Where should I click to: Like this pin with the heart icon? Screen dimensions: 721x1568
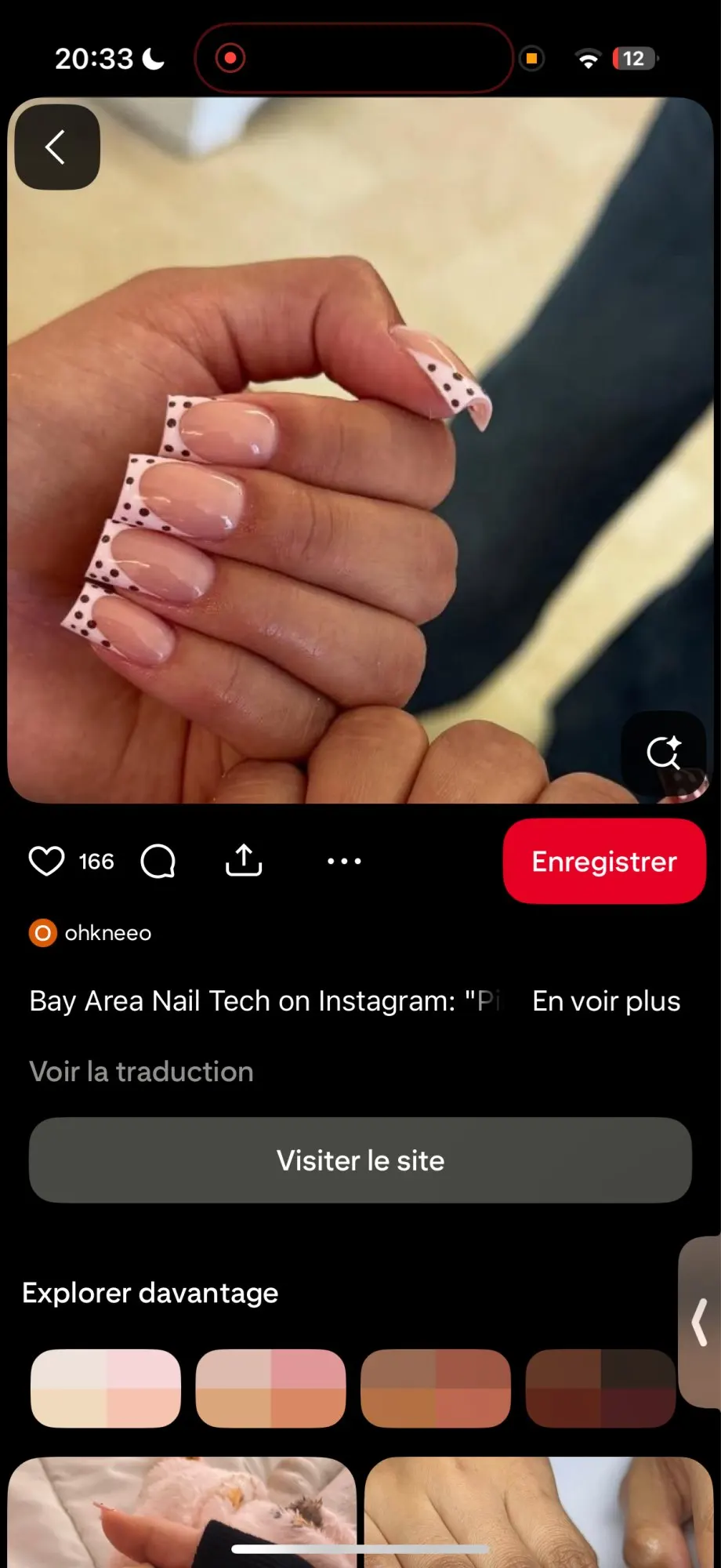point(47,861)
